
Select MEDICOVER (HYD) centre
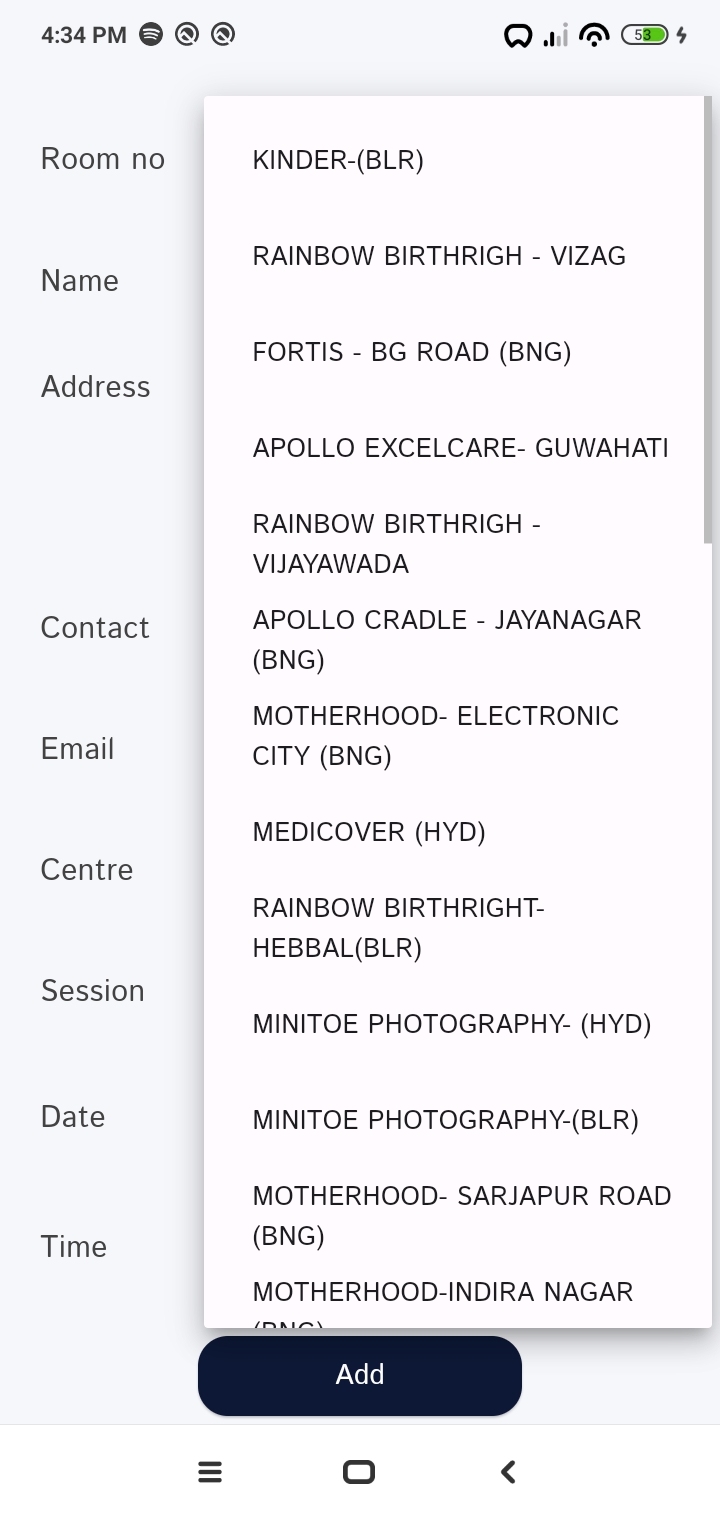(457, 832)
